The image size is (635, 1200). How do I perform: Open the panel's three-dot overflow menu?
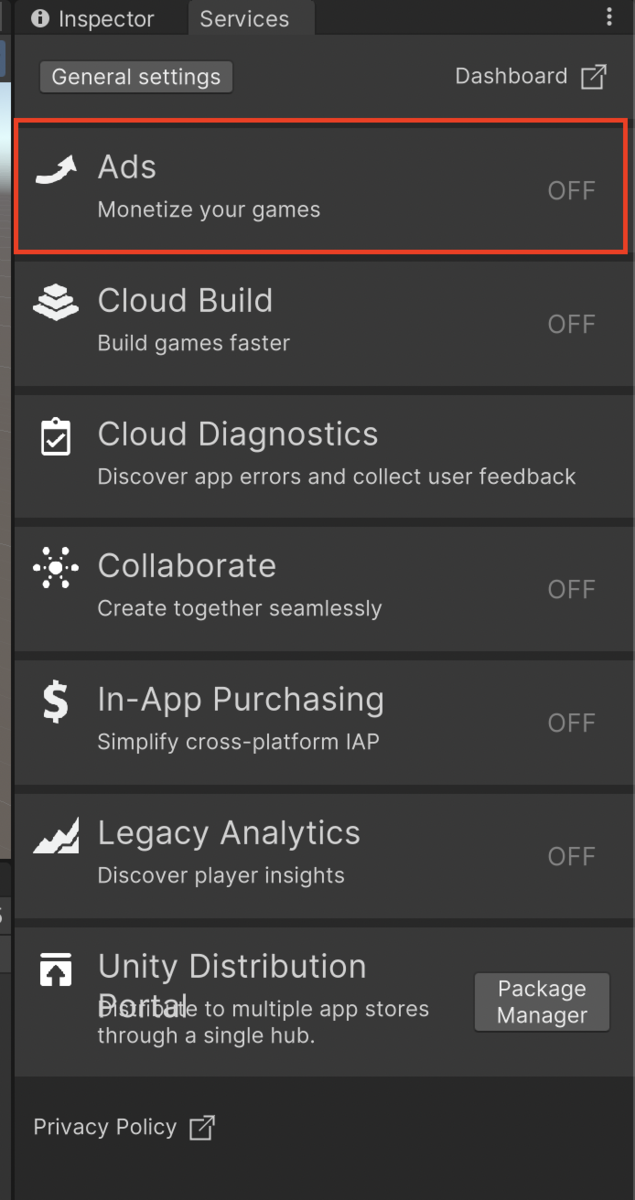coord(609,18)
